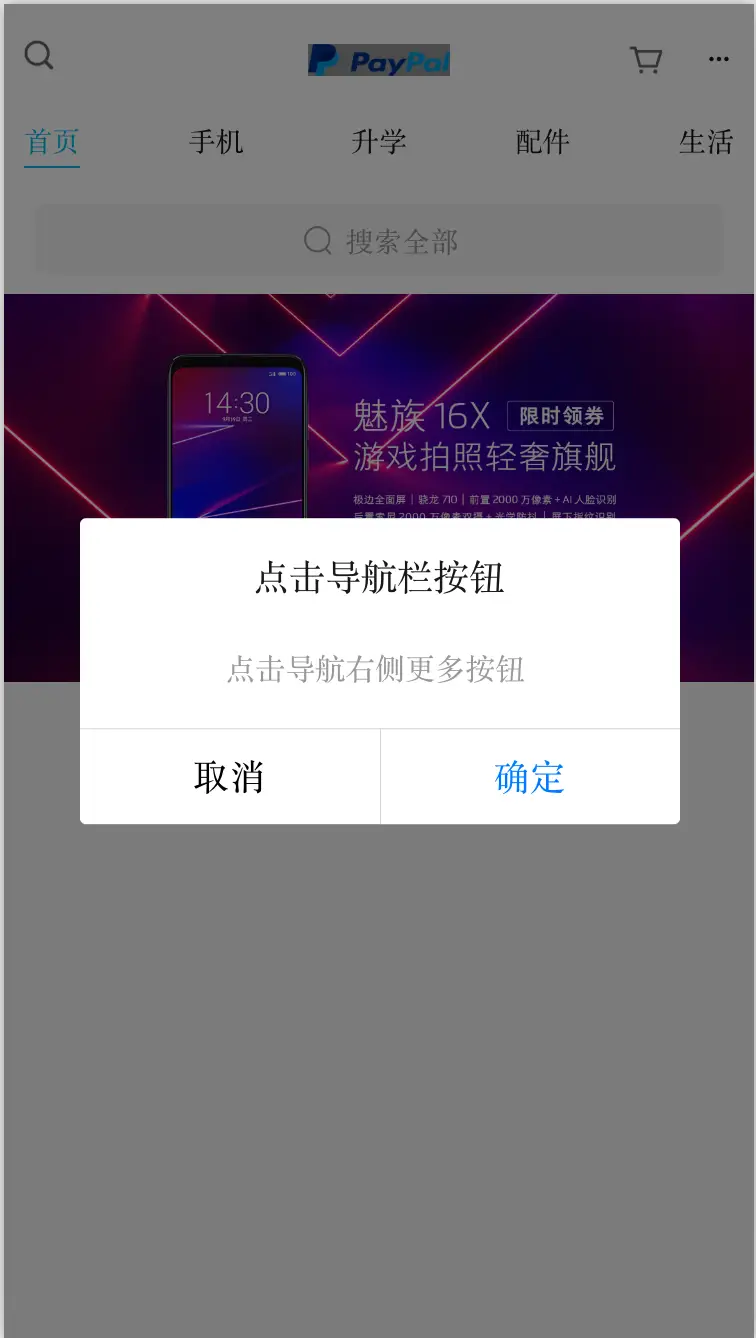Select the 升学 tab
The width and height of the screenshot is (756, 1338).
click(x=379, y=142)
